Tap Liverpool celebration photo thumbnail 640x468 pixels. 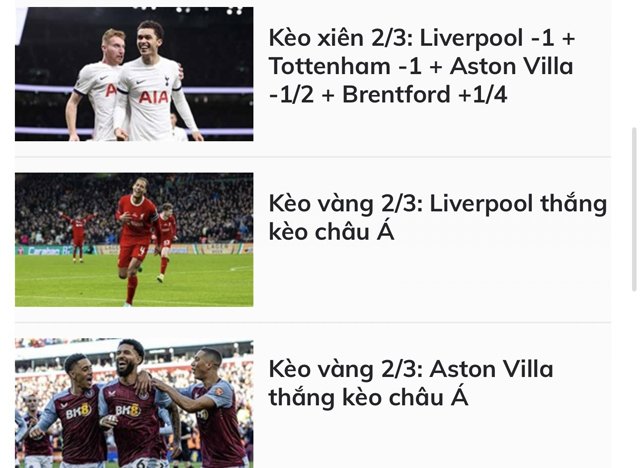(x=134, y=239)
